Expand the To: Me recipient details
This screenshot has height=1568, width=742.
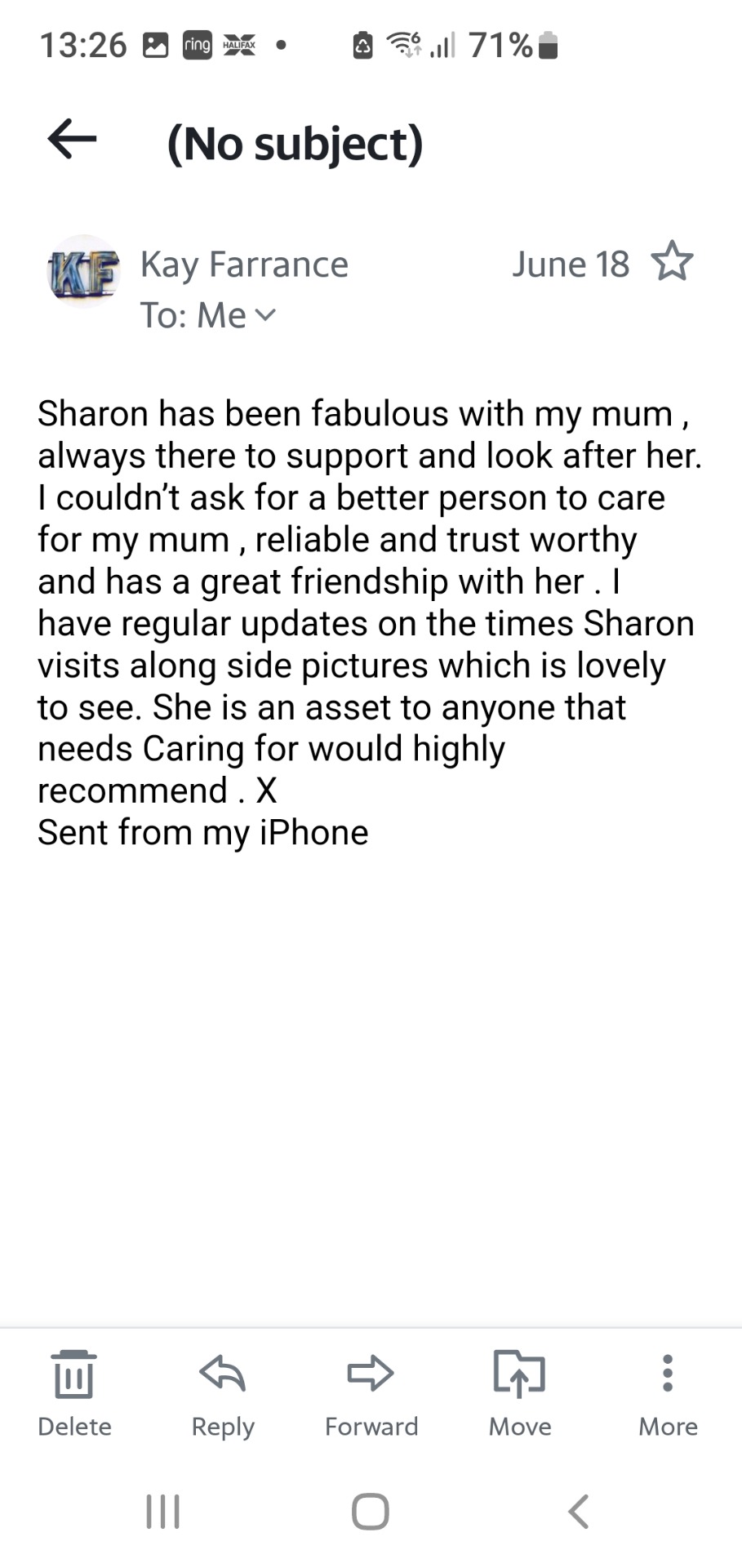pyautogui.click(x=266, y=315)
